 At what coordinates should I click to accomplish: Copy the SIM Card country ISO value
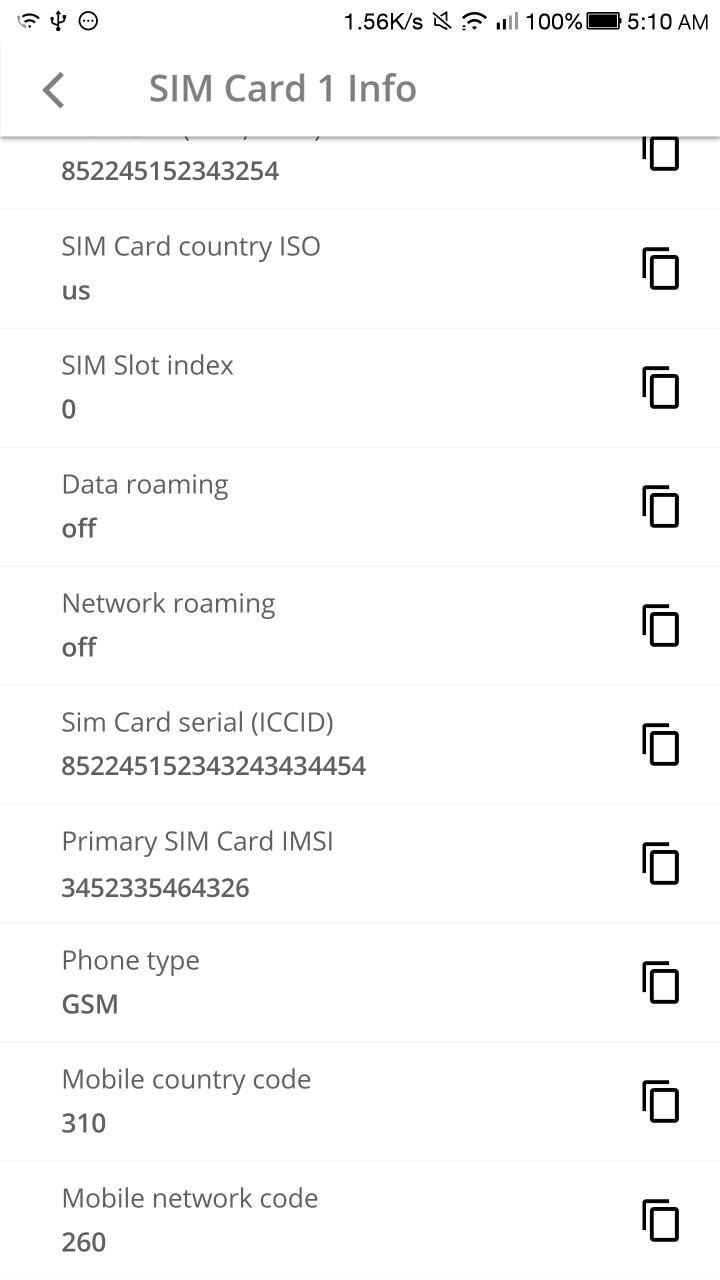[x=660, y=268]
